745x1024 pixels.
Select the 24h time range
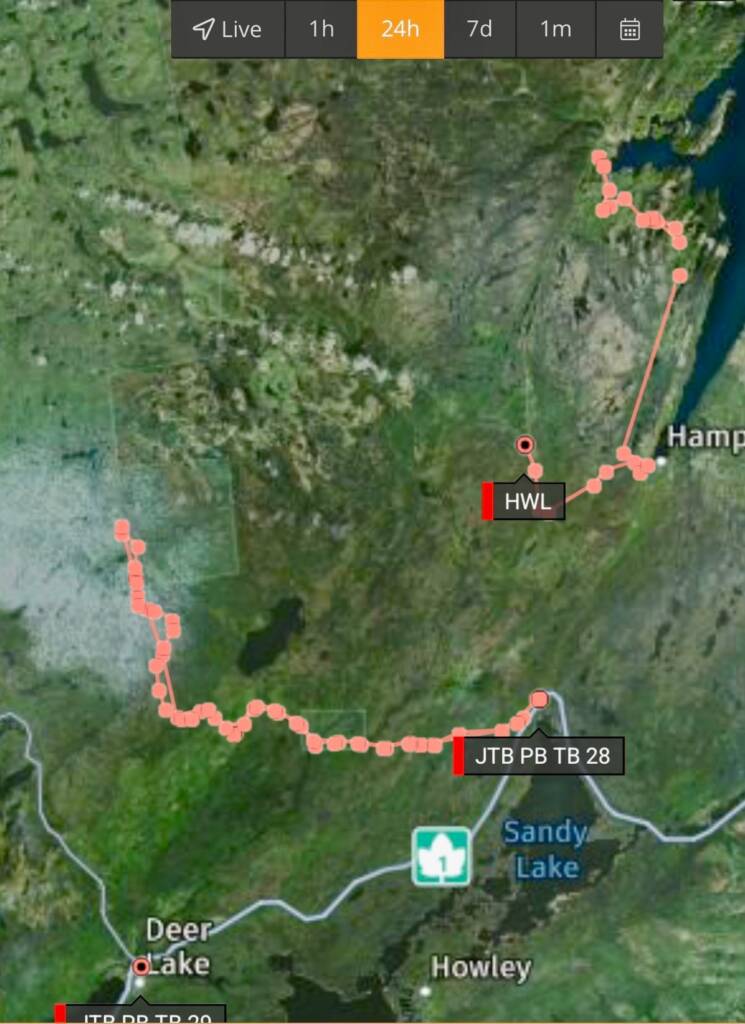(x=400, y=29)
